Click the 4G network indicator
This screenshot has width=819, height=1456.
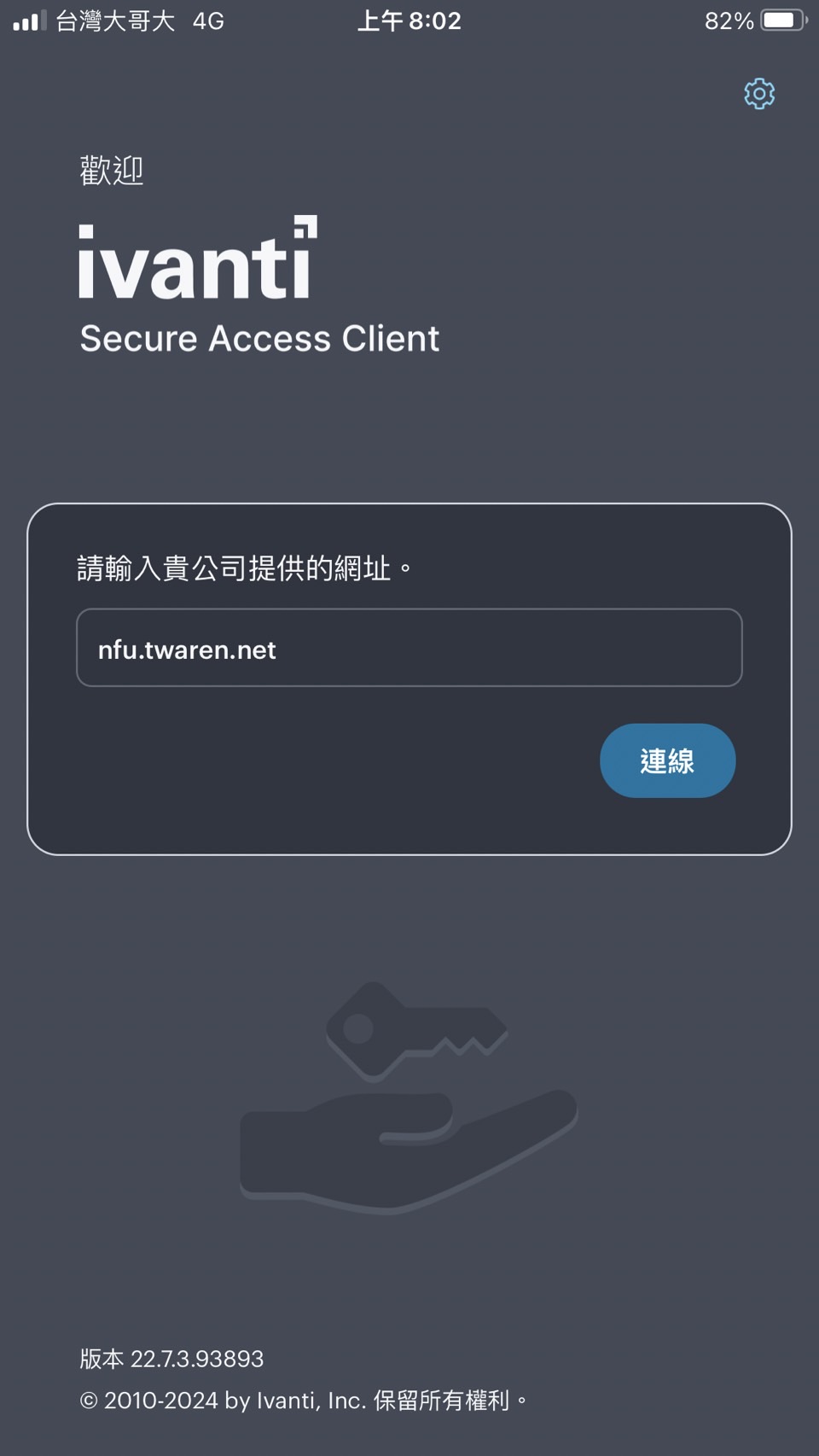coord(207,20)
